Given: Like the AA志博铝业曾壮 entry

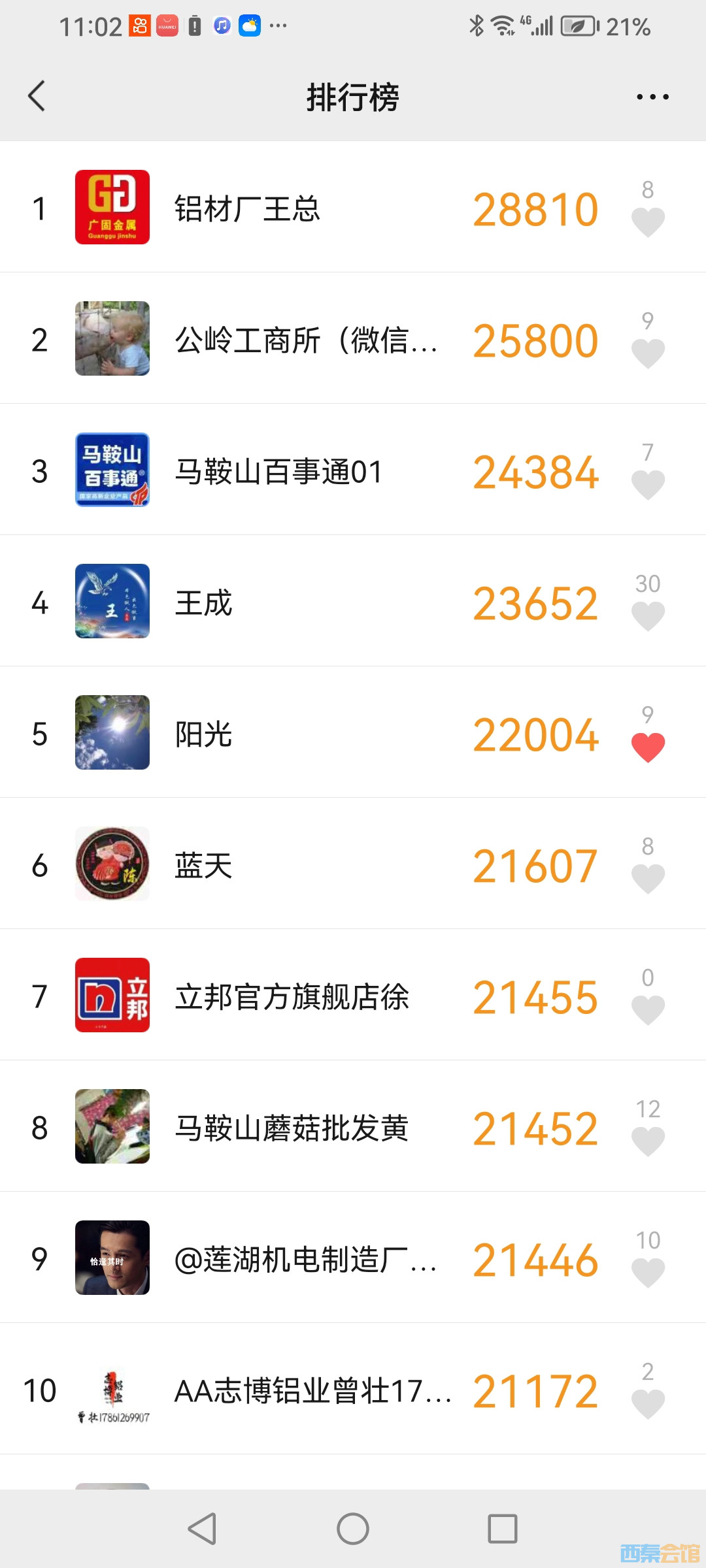Looking at the screenshot, I should tap(647, 1404).
